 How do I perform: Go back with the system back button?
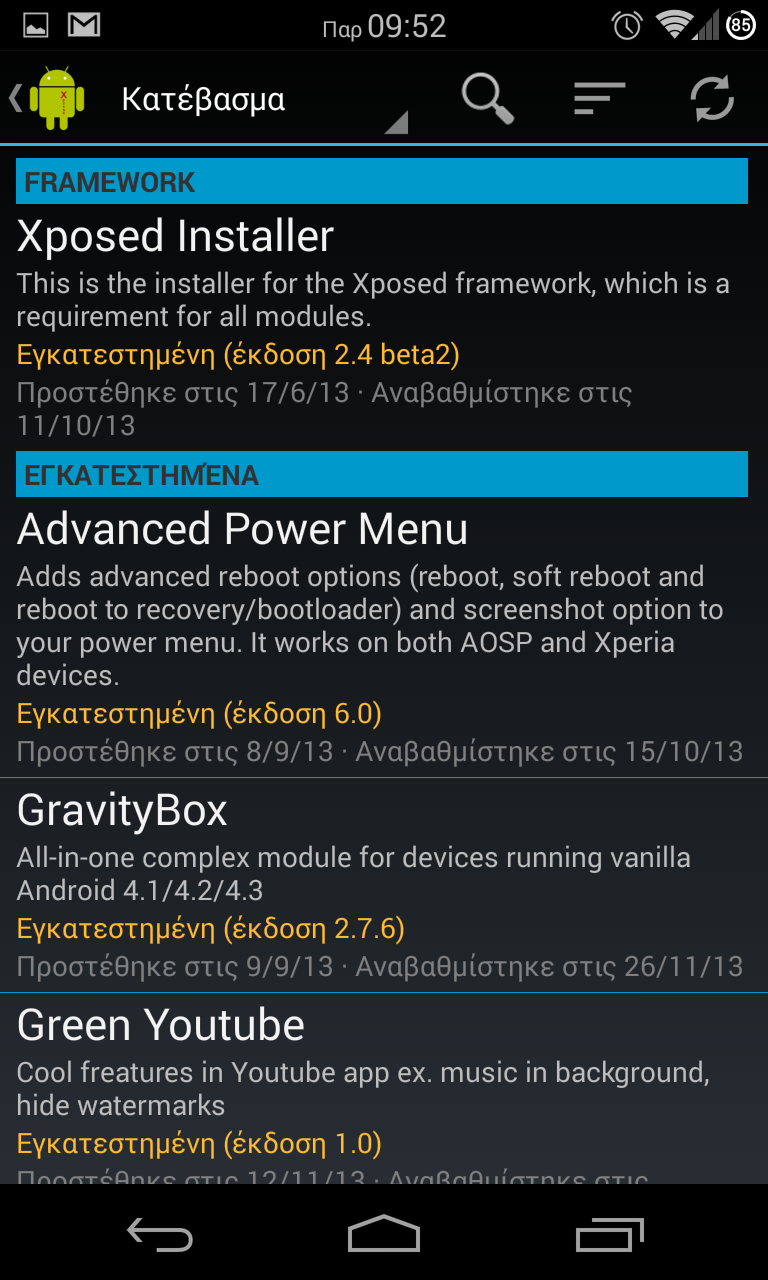160,1235
